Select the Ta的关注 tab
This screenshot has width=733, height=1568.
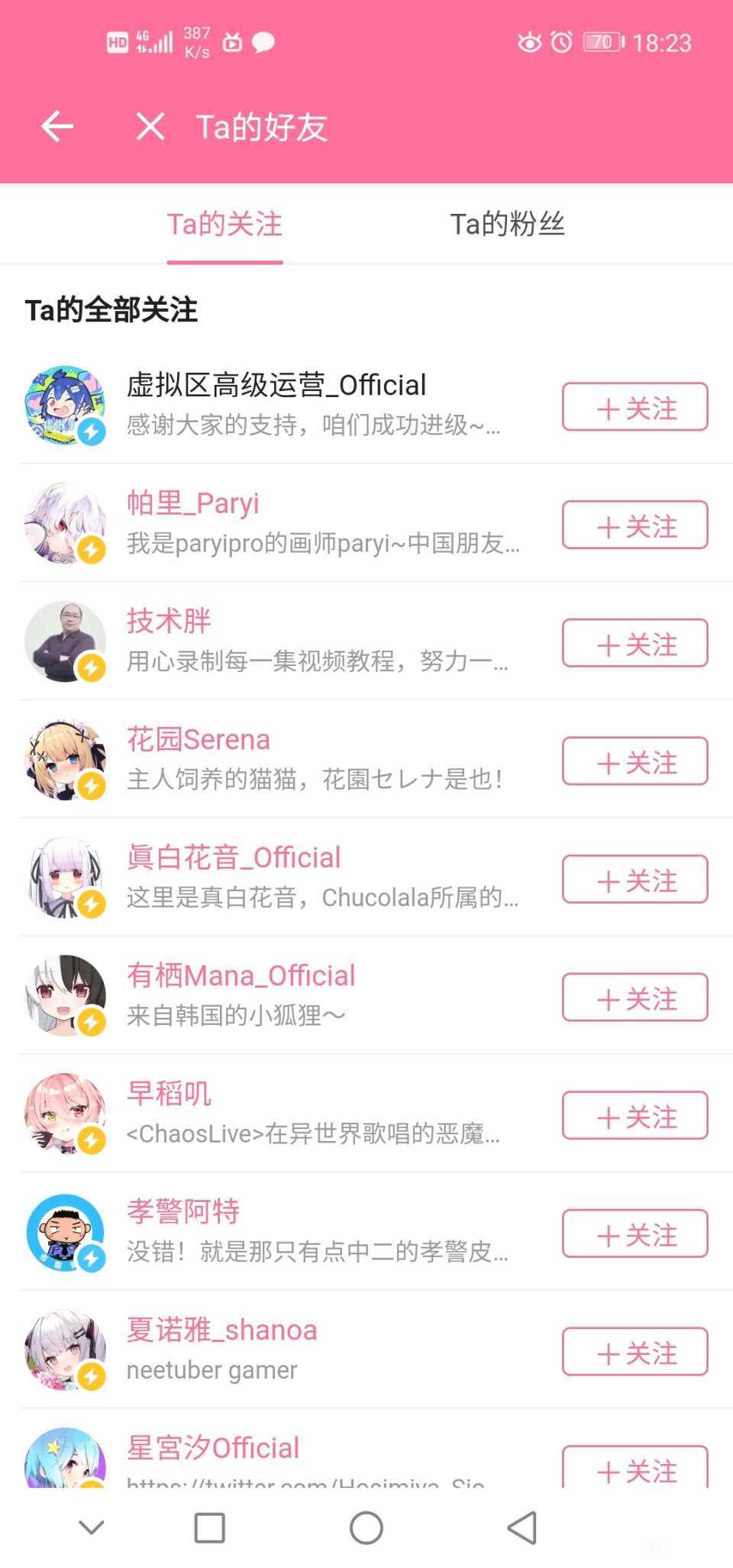tap(224, 225)
